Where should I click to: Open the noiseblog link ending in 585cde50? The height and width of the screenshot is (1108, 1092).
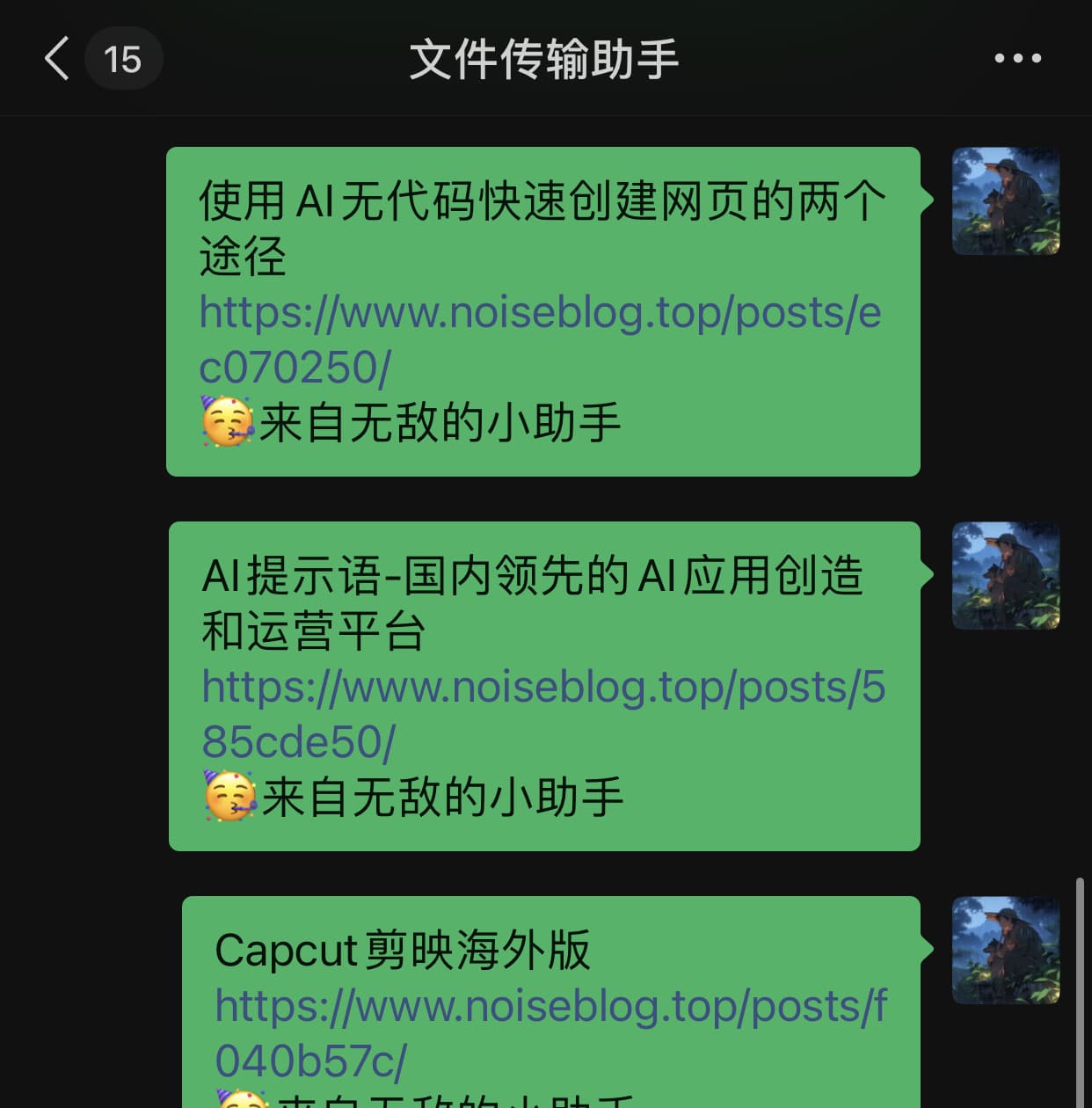coord(542,689)
